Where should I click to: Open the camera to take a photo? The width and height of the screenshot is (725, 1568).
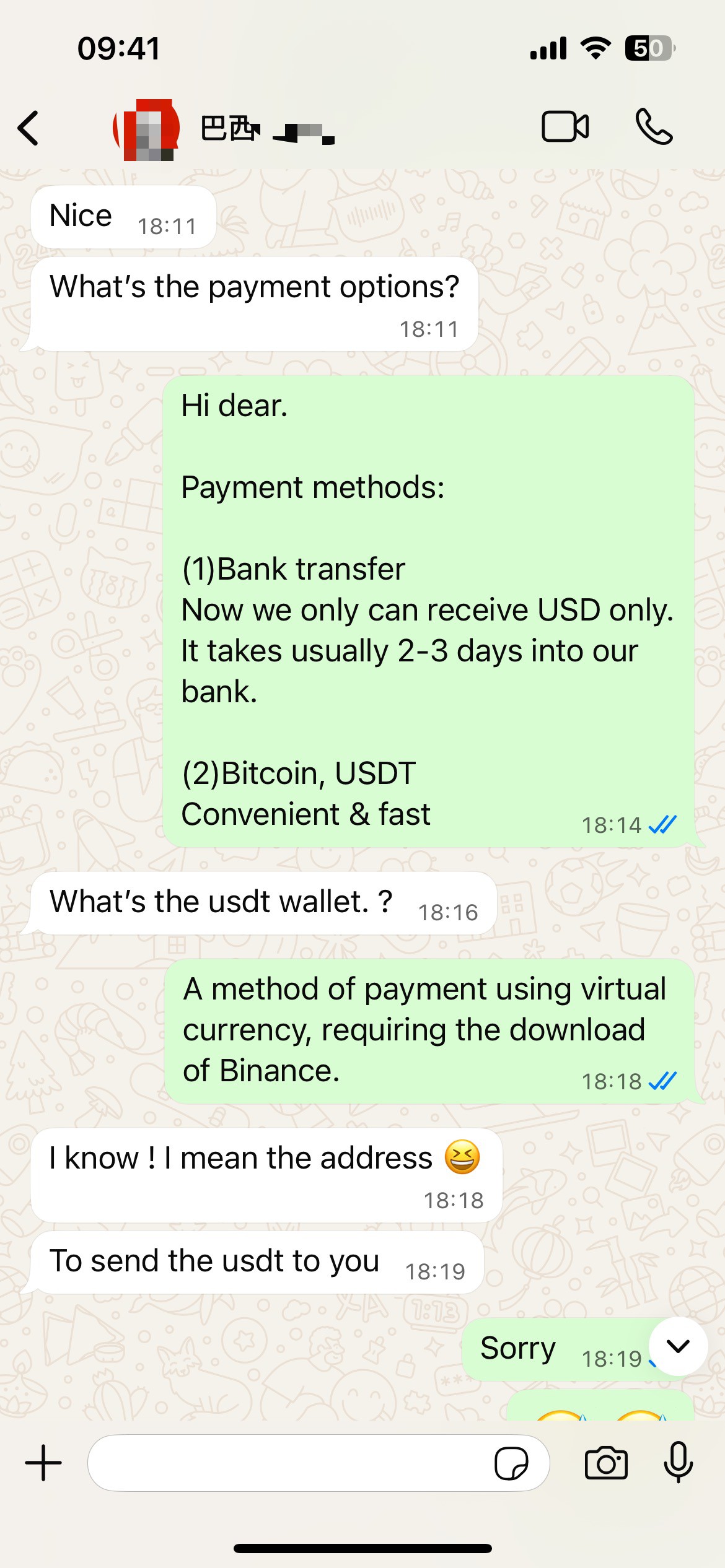[x=606, y=1463]
